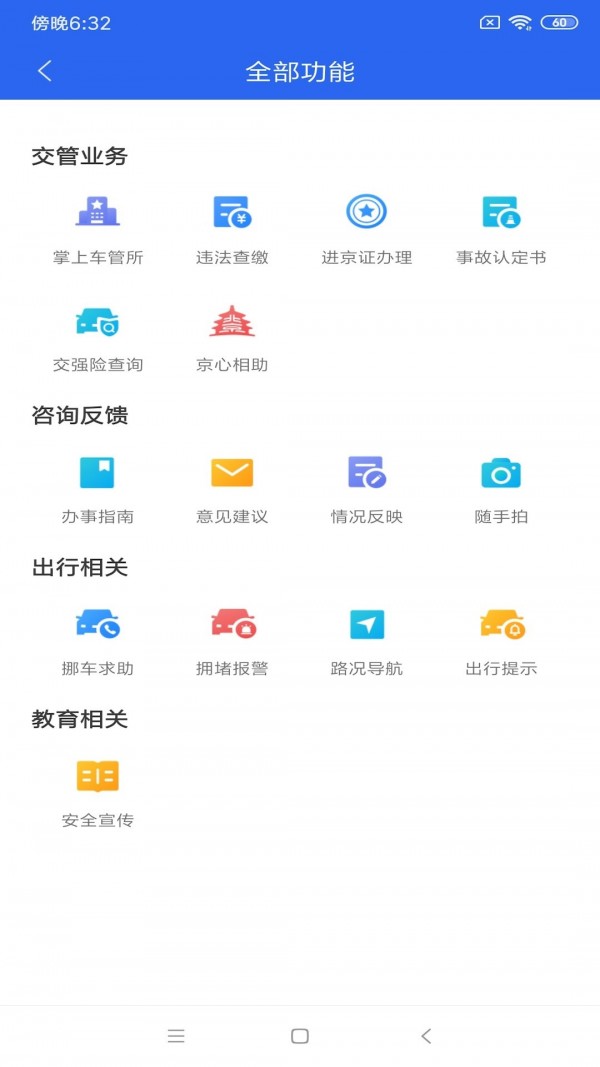Open 意见建议 feedback
600x1067 pixels.
point(232,488)
